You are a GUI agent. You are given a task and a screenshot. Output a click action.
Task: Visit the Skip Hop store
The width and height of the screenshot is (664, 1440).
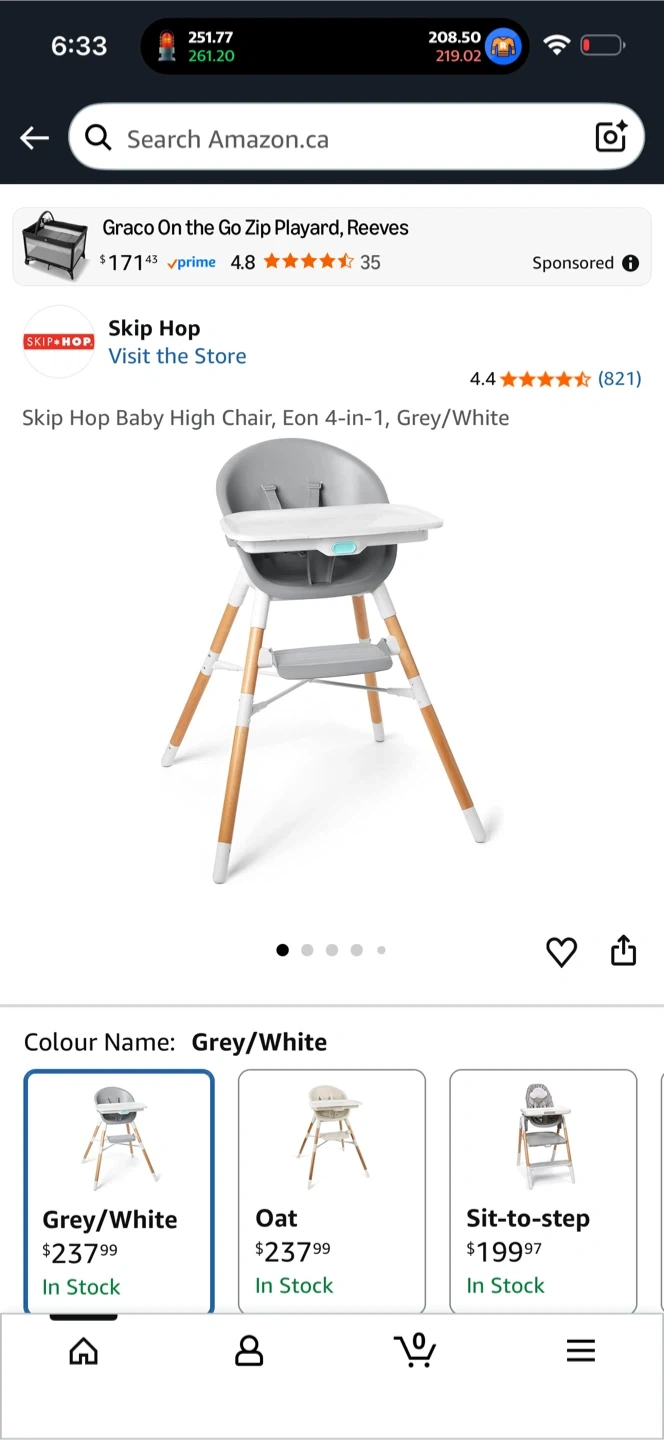(x=177, y=356)
